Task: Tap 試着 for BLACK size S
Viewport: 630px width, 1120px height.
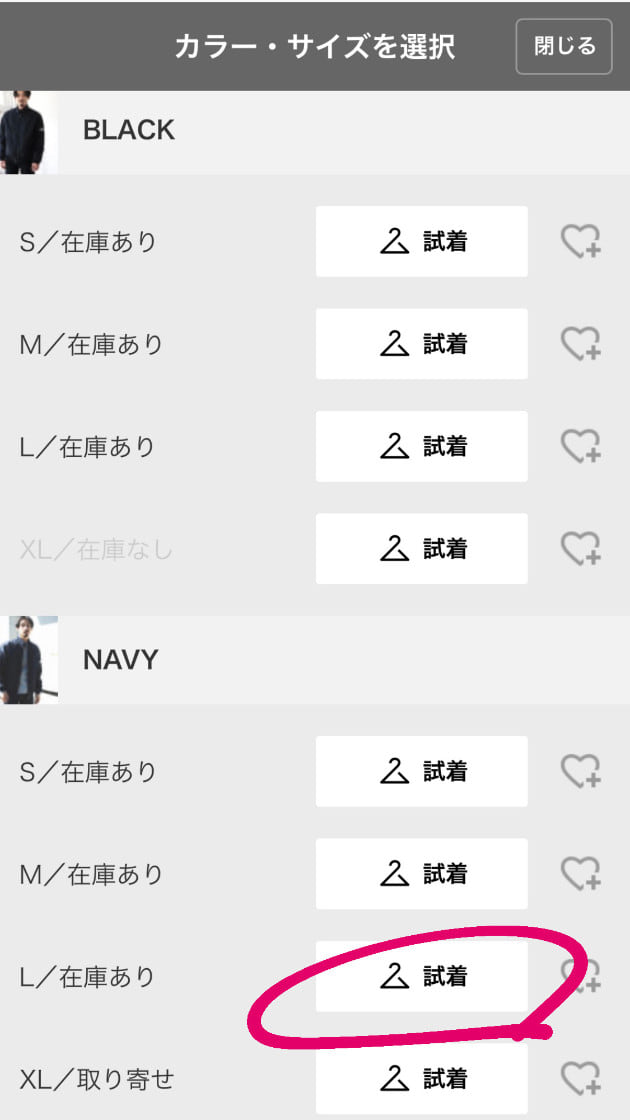Action: 421,241
